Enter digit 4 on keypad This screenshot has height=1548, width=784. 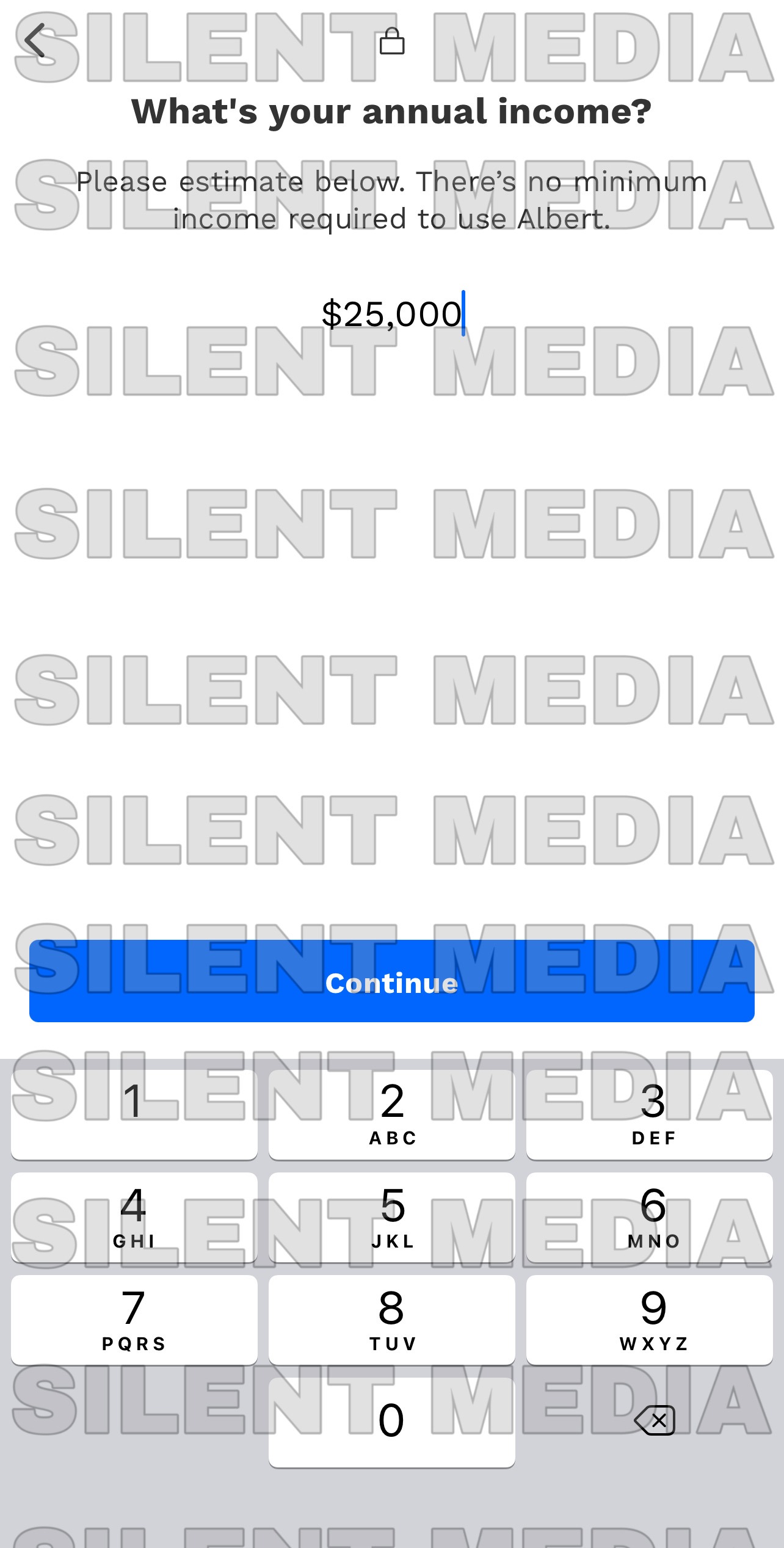(134, 1216)
